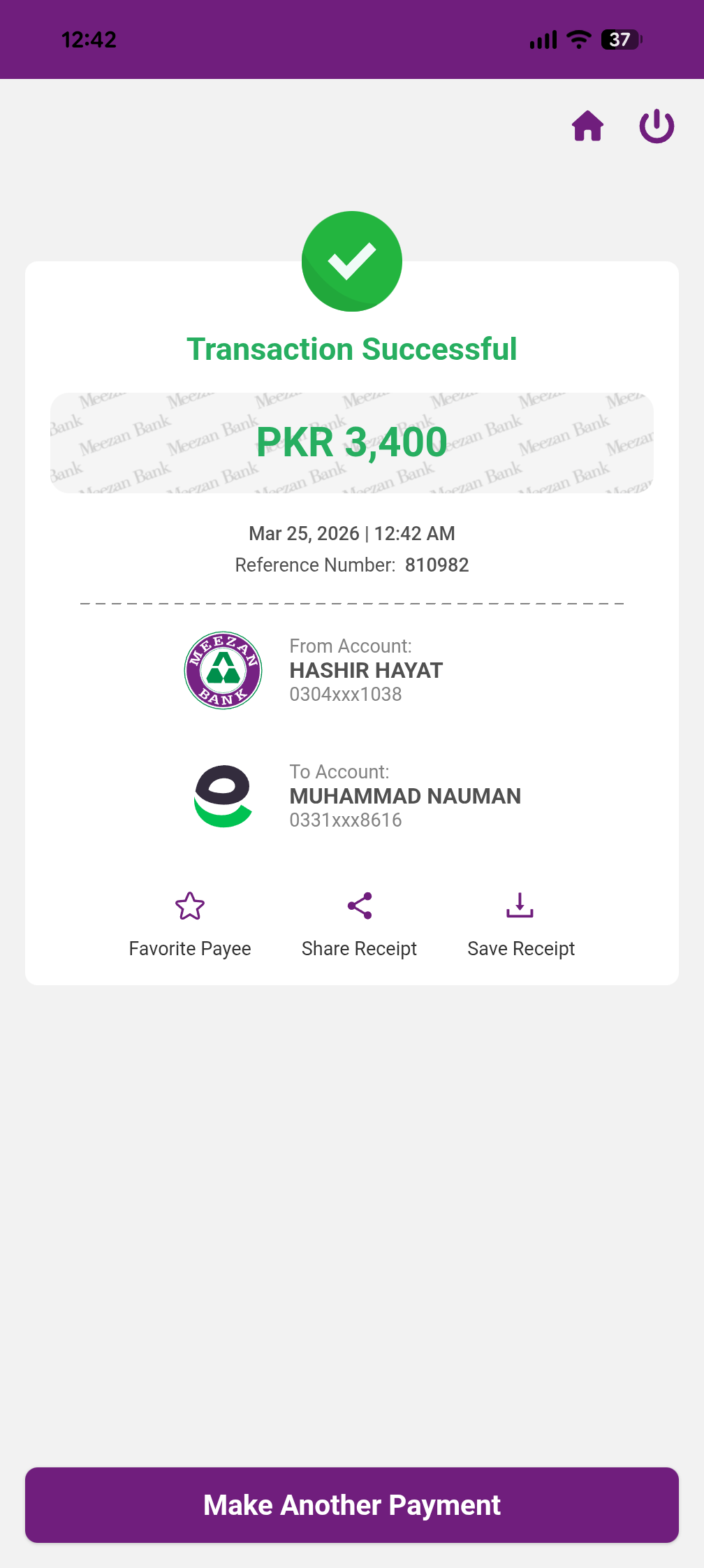This screenshot has height=1568, width=704.
Task: Go to the home screen icon
Action: point(587,126)
